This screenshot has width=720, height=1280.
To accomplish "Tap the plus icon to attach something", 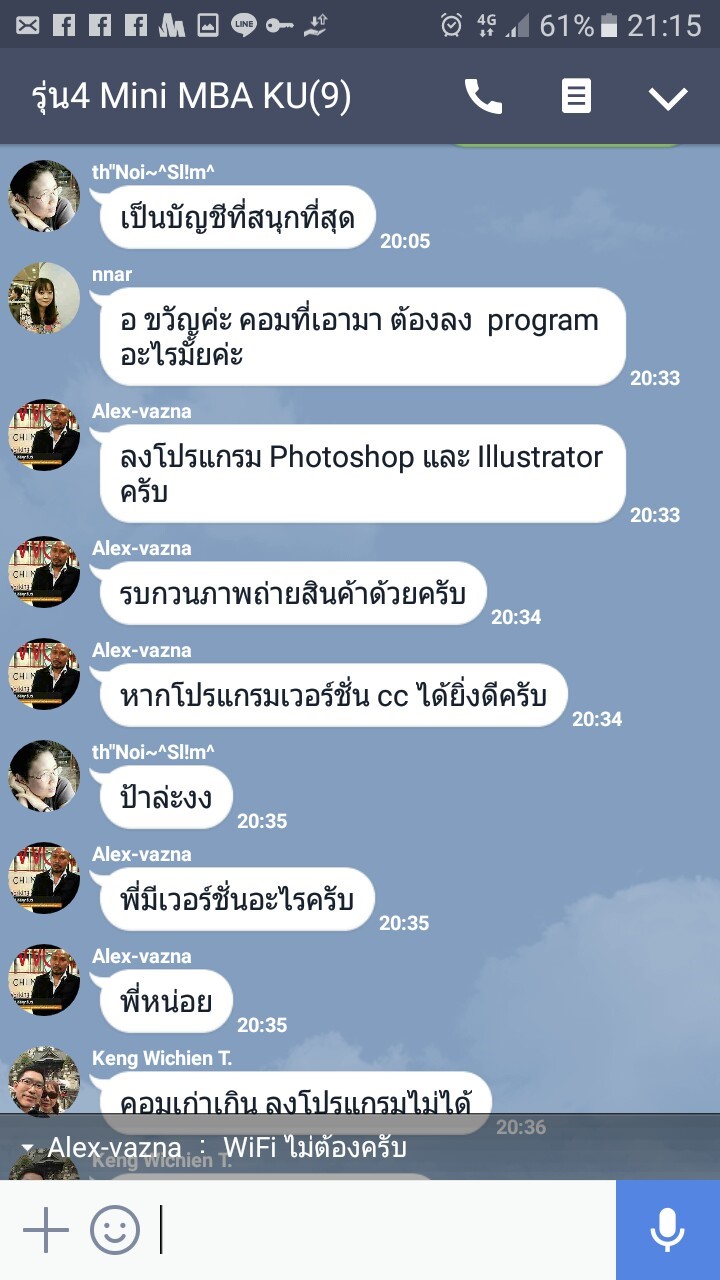I will [x=45, y=1230].
